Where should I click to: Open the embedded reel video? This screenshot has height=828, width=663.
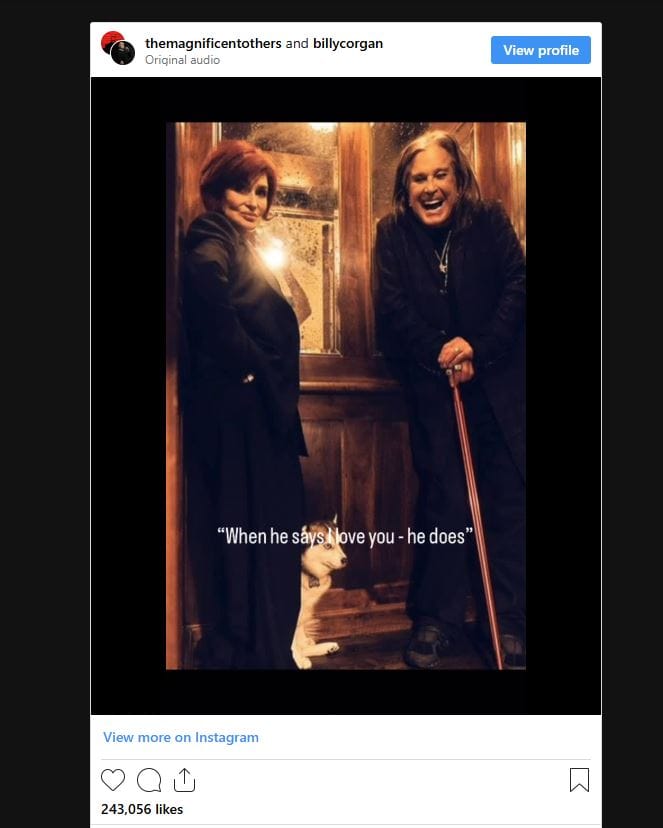(x=345, y=395)
